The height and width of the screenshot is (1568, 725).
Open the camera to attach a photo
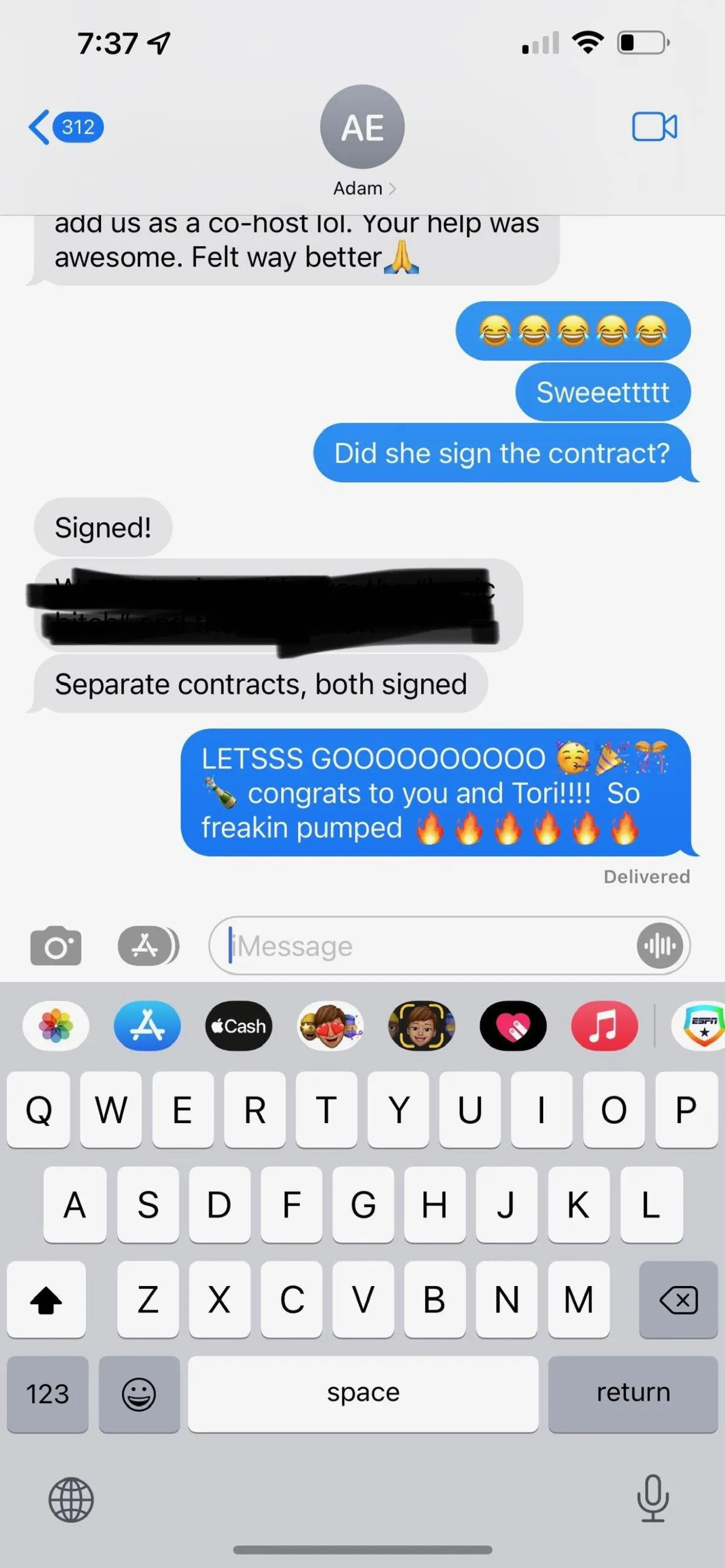(56, 946)
